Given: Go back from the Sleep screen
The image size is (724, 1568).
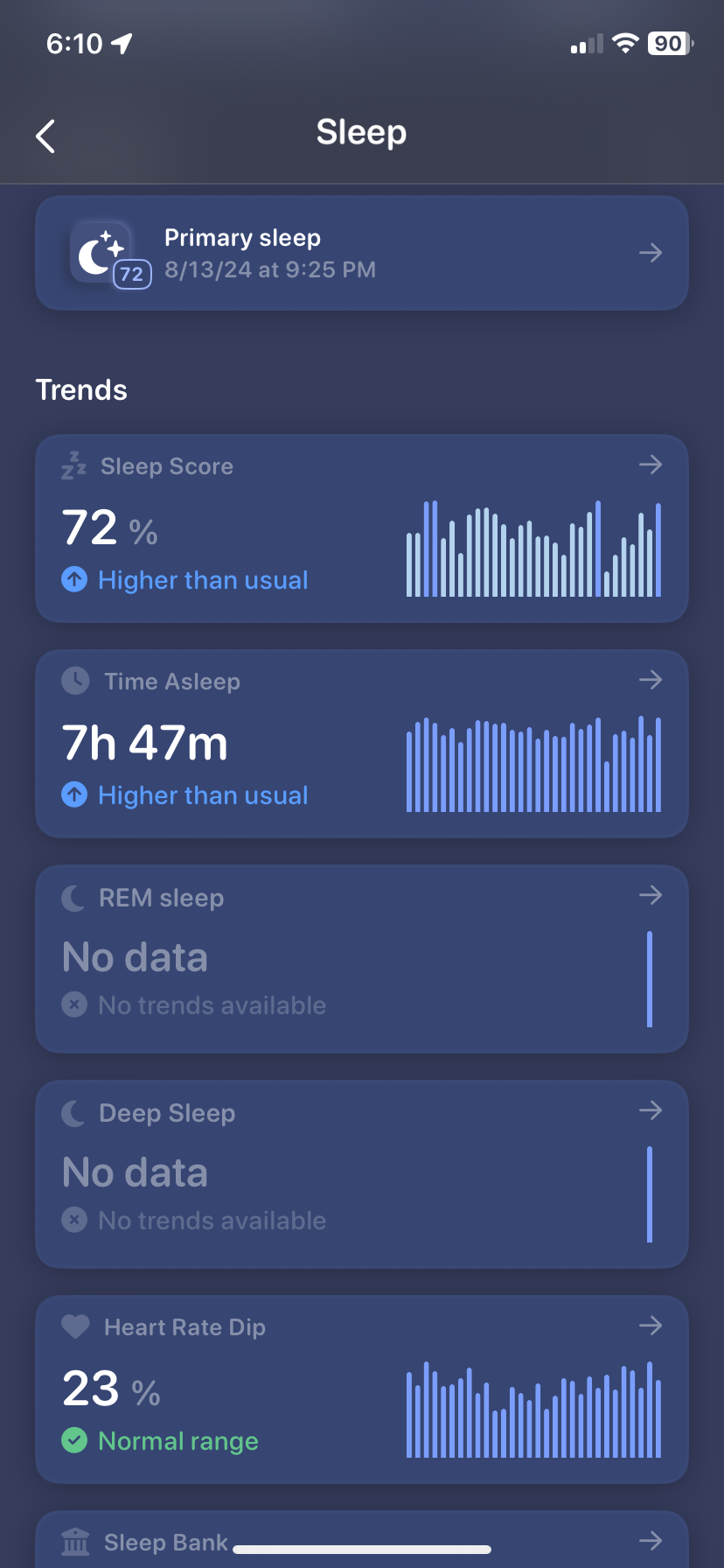Looking at the screenshot, I should coord(45,136).
